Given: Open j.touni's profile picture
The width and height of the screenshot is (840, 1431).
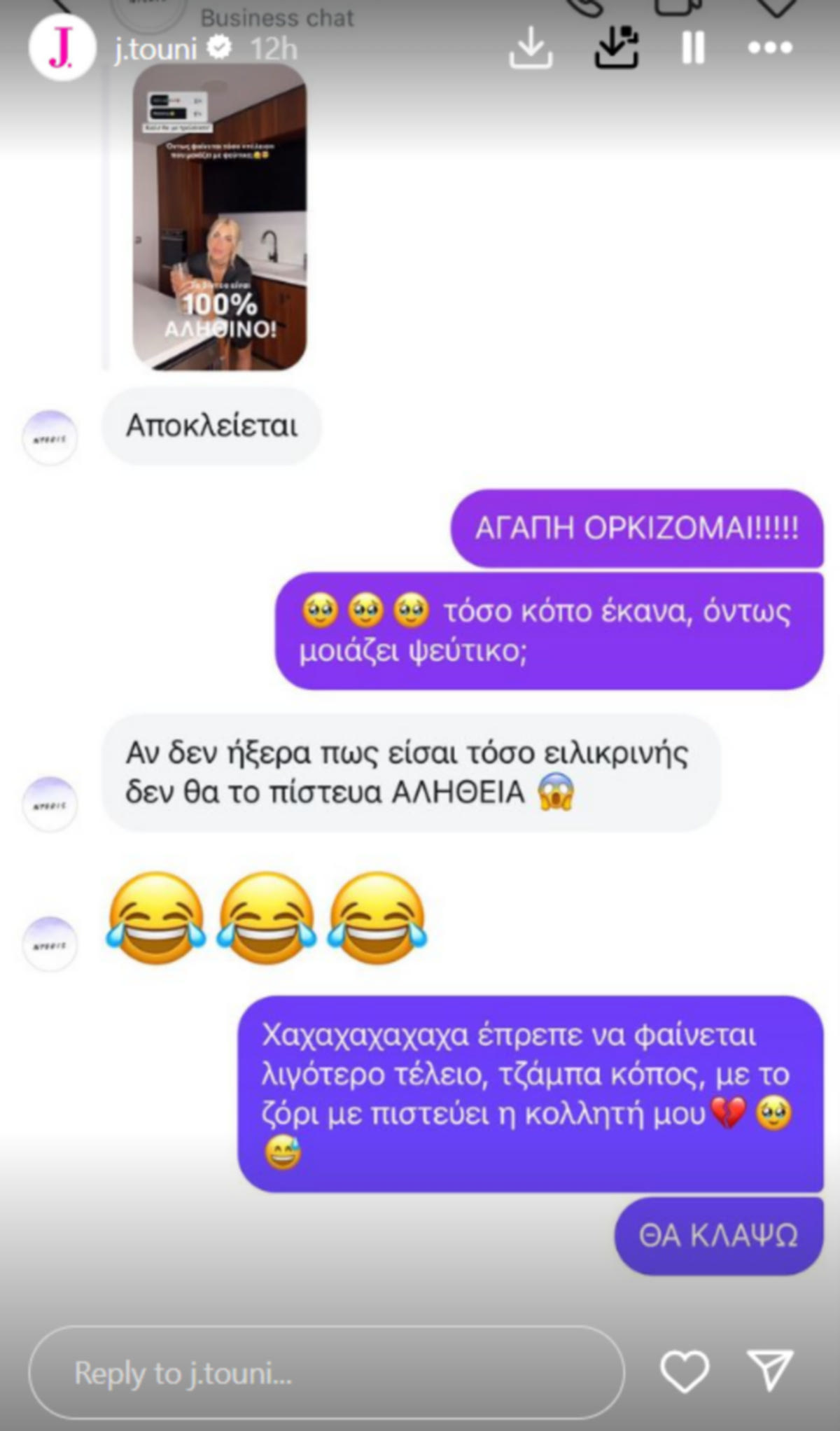Looking at the screenshot, I should pyautogui.click(x=62, y=48).
